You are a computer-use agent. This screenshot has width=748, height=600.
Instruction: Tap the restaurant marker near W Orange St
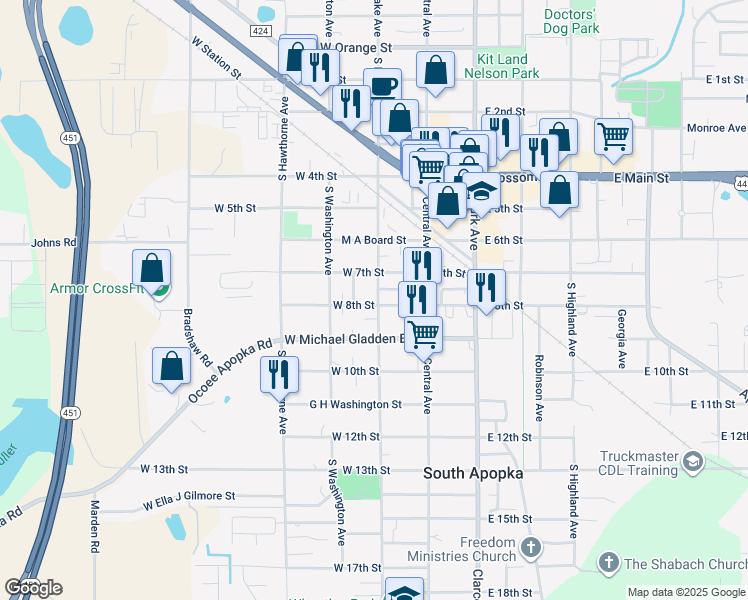tap(320, 68)
